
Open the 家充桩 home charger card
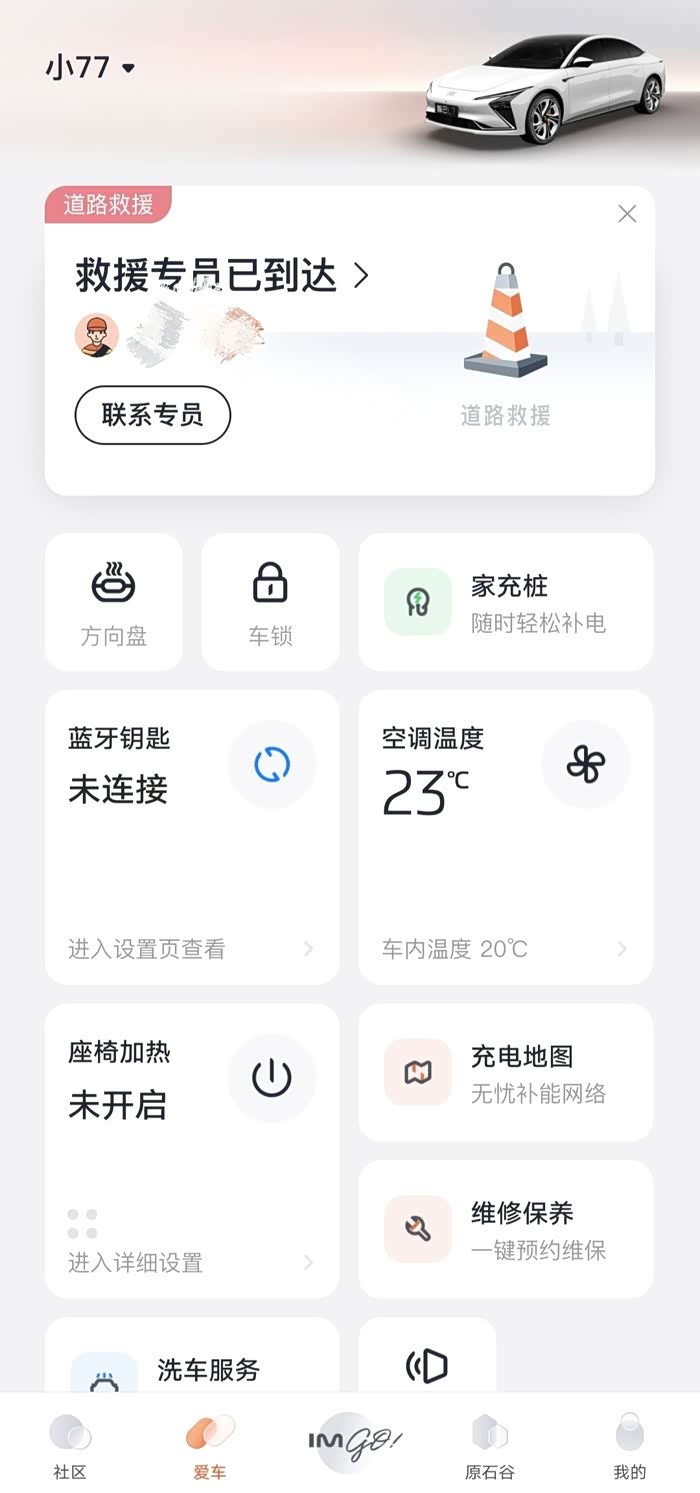coord(505,602)
